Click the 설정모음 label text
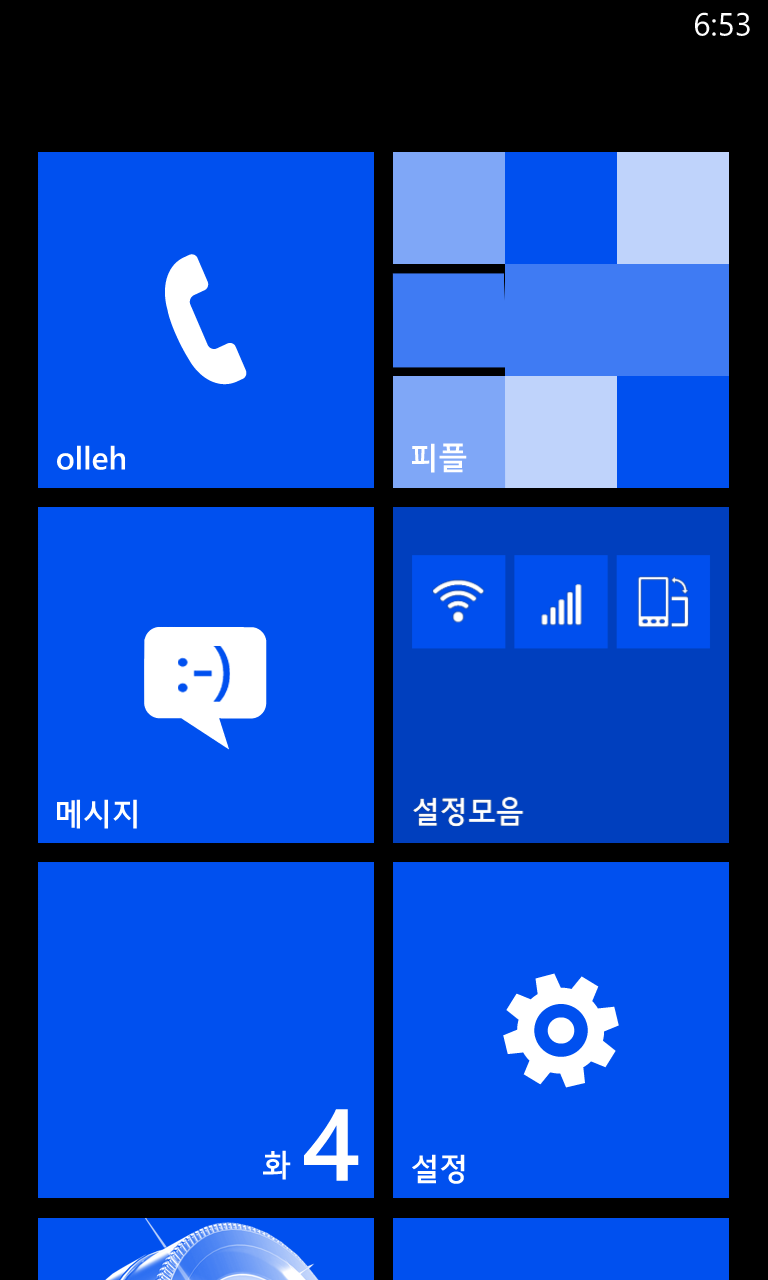The height and width of the screenshot is (1280, 768). (470, 813)
